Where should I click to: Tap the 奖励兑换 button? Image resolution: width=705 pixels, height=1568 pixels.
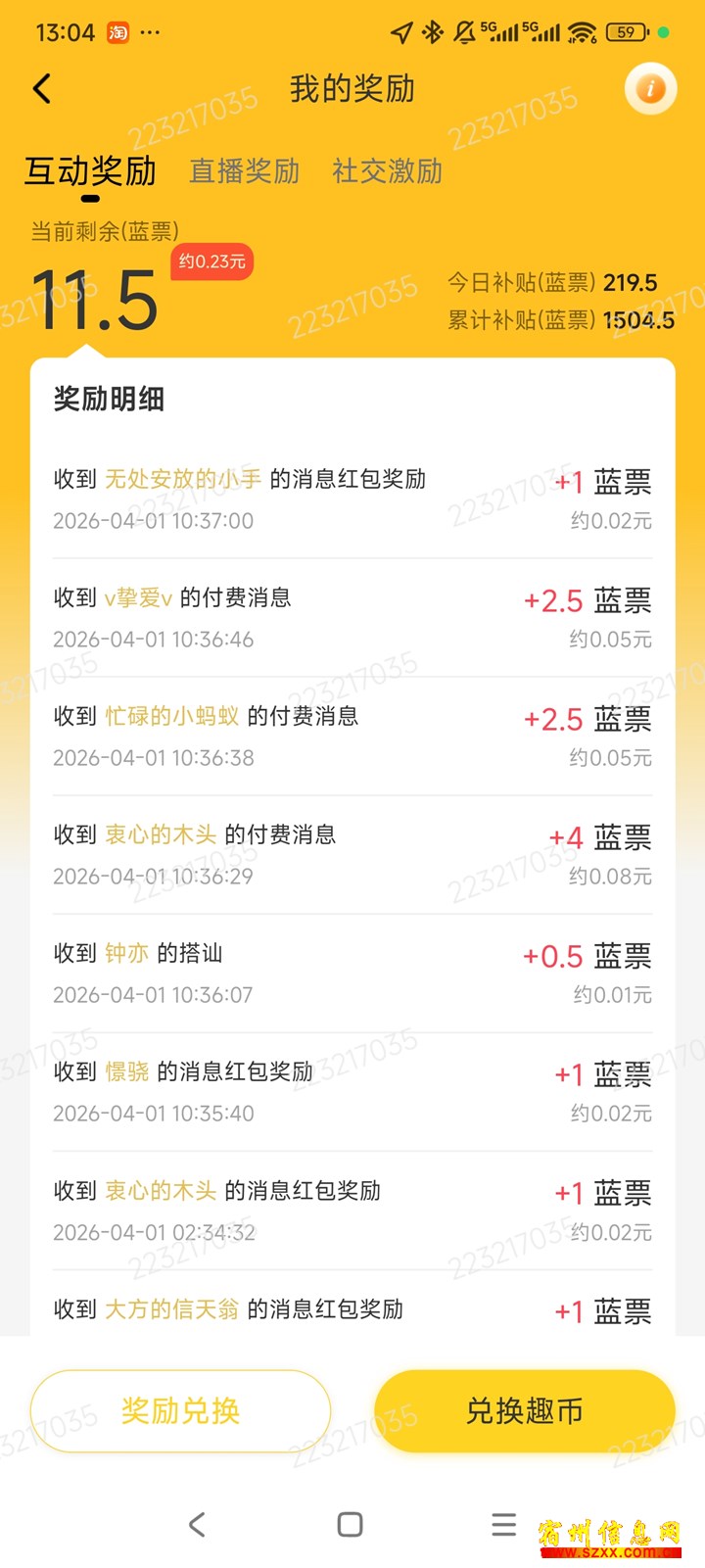coord(180,1410)
